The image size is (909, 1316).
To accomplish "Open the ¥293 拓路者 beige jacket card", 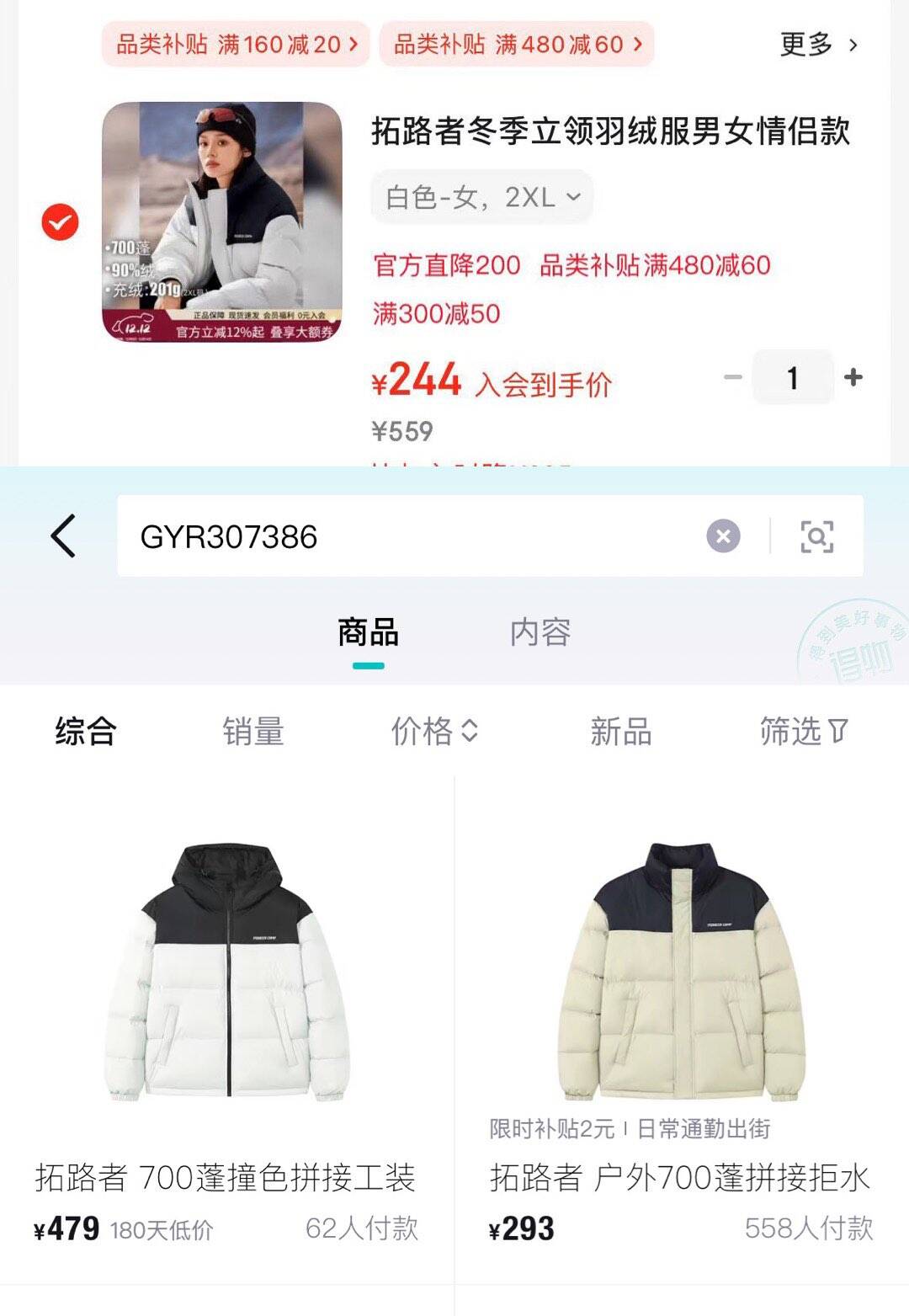I will 682,1010.
